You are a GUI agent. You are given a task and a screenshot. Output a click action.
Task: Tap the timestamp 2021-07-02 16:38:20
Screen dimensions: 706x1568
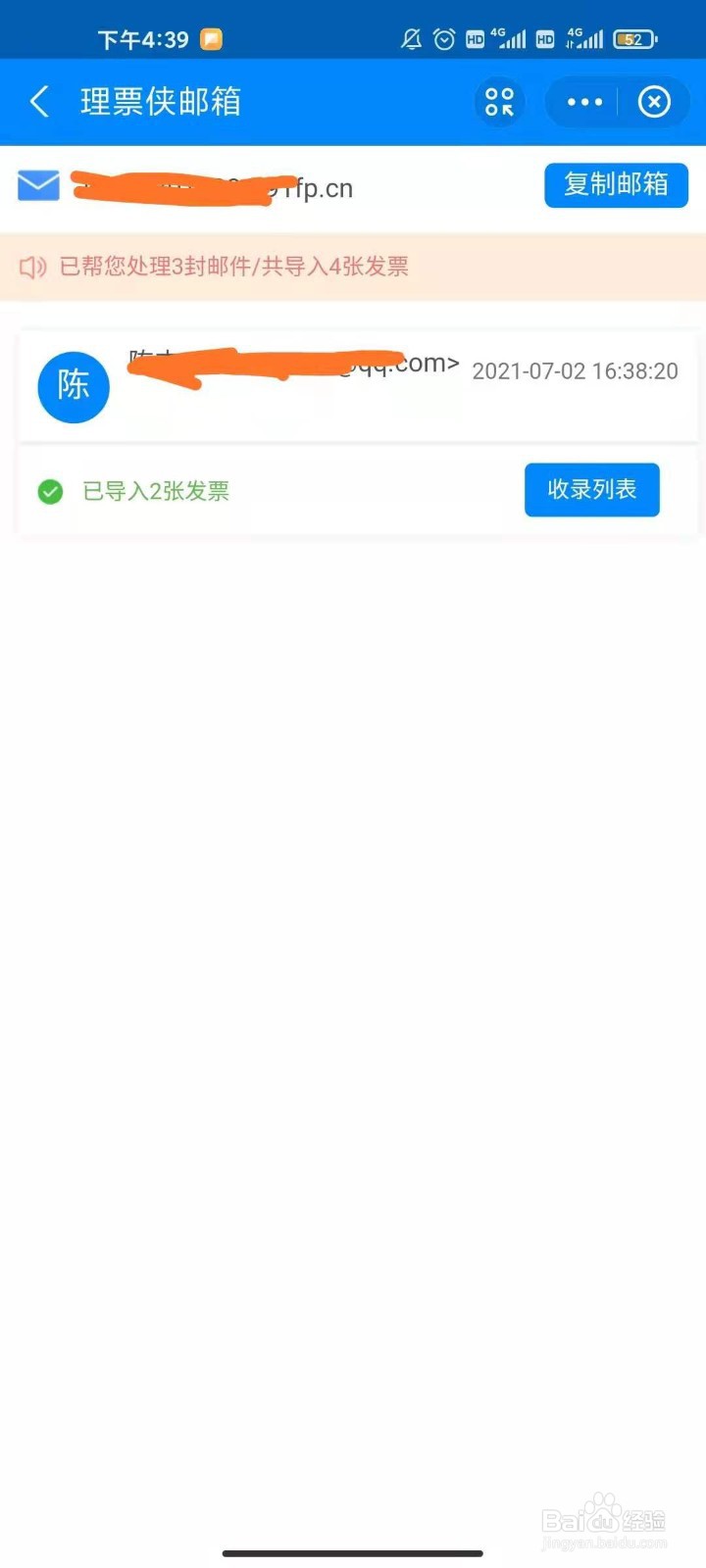[575, 371]
